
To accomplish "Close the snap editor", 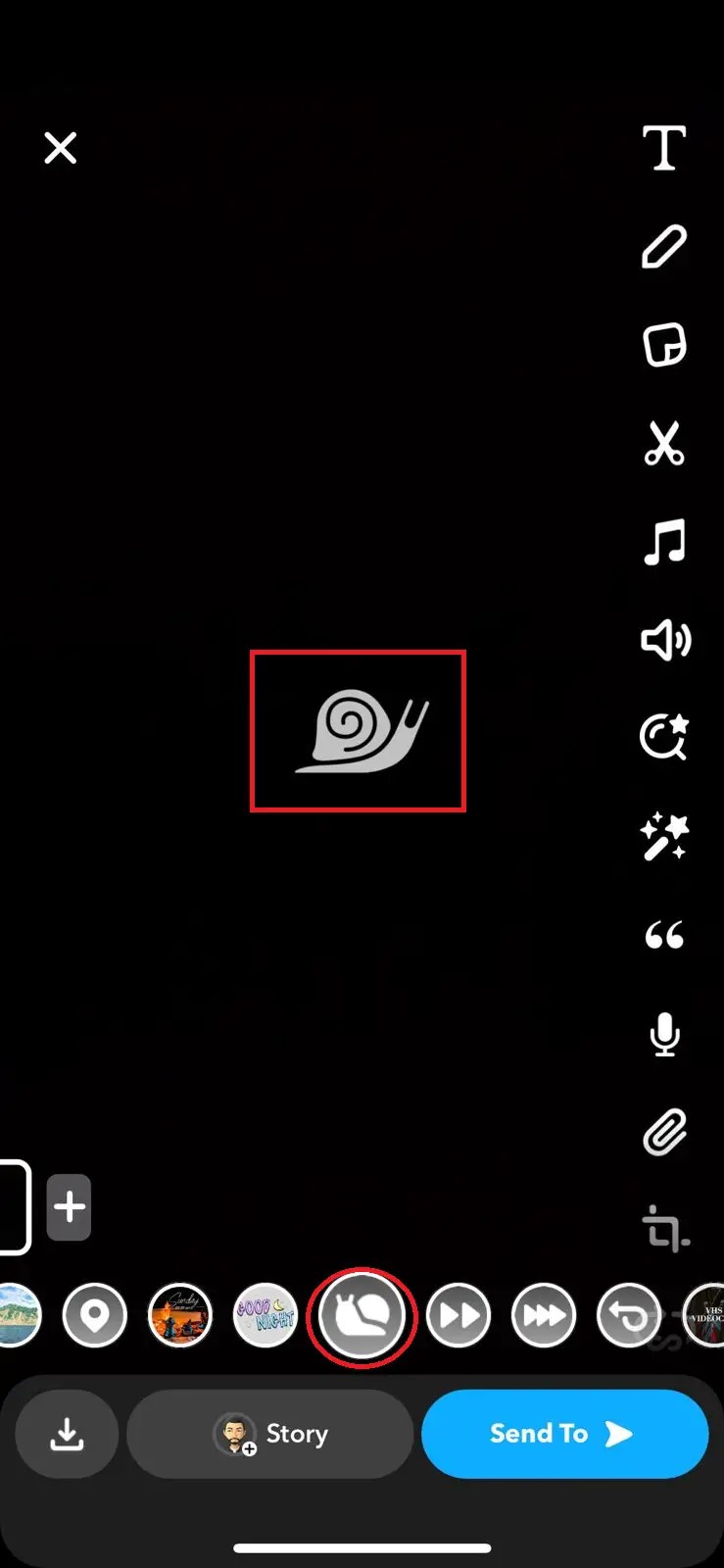I will pyautogui.click(x=60, y=149).
